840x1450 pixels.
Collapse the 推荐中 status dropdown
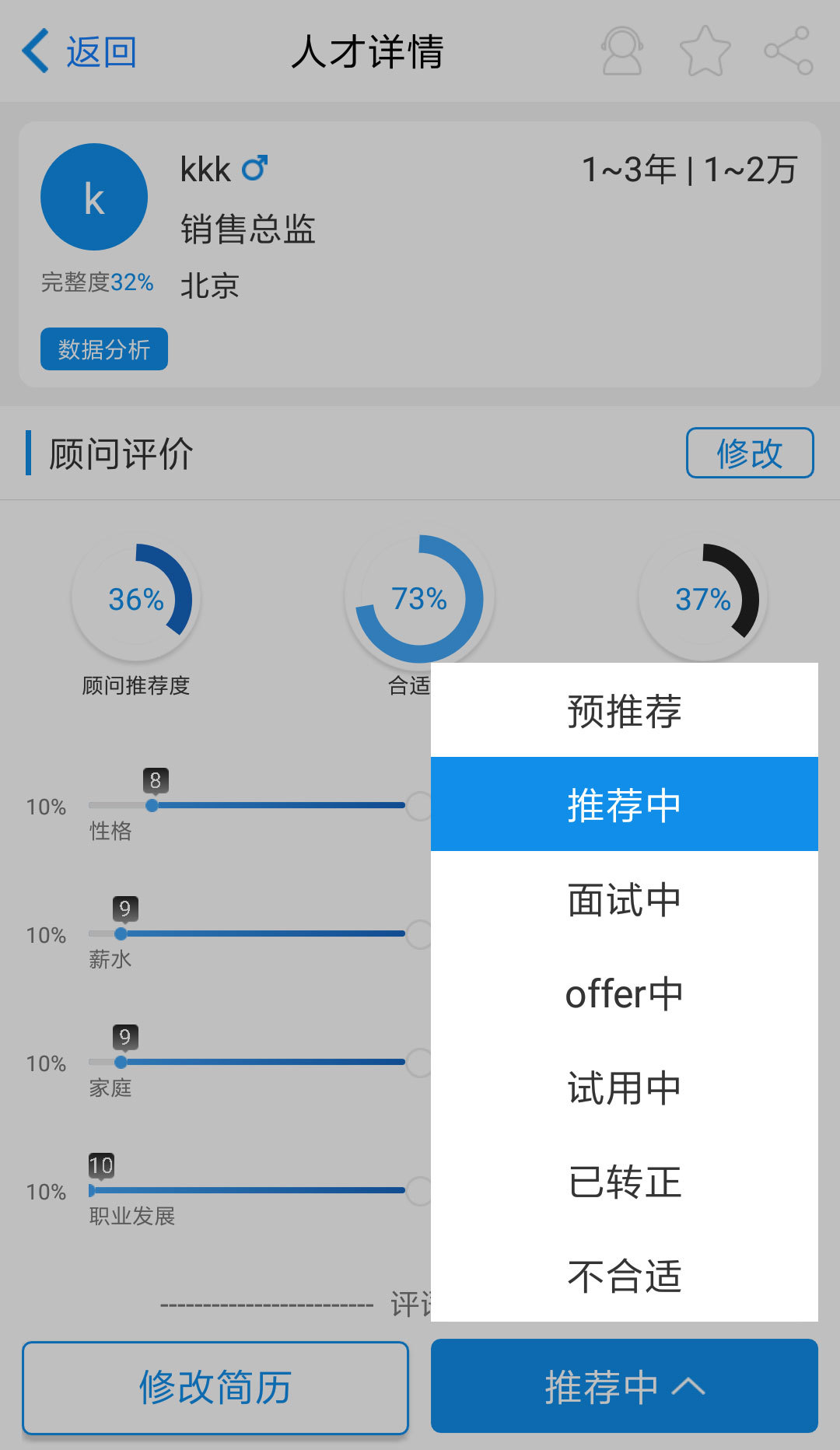coord(624,1386)
